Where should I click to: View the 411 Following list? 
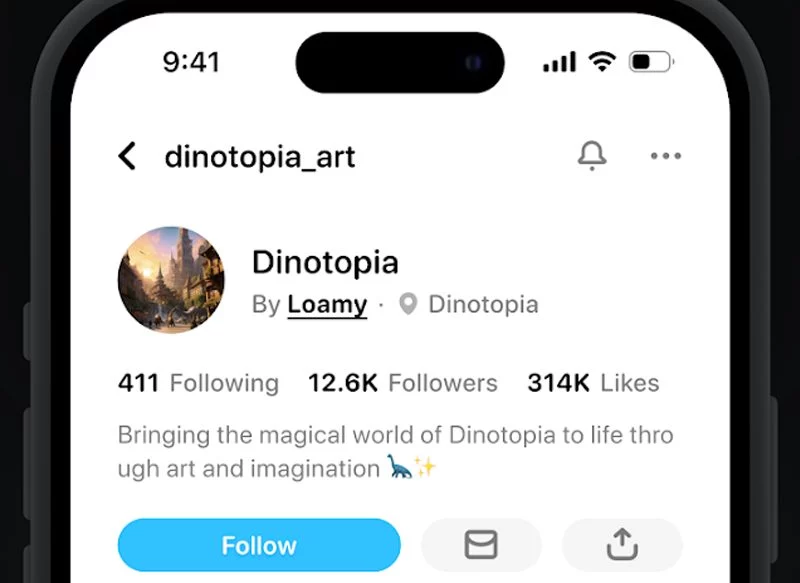pos(198,383)
